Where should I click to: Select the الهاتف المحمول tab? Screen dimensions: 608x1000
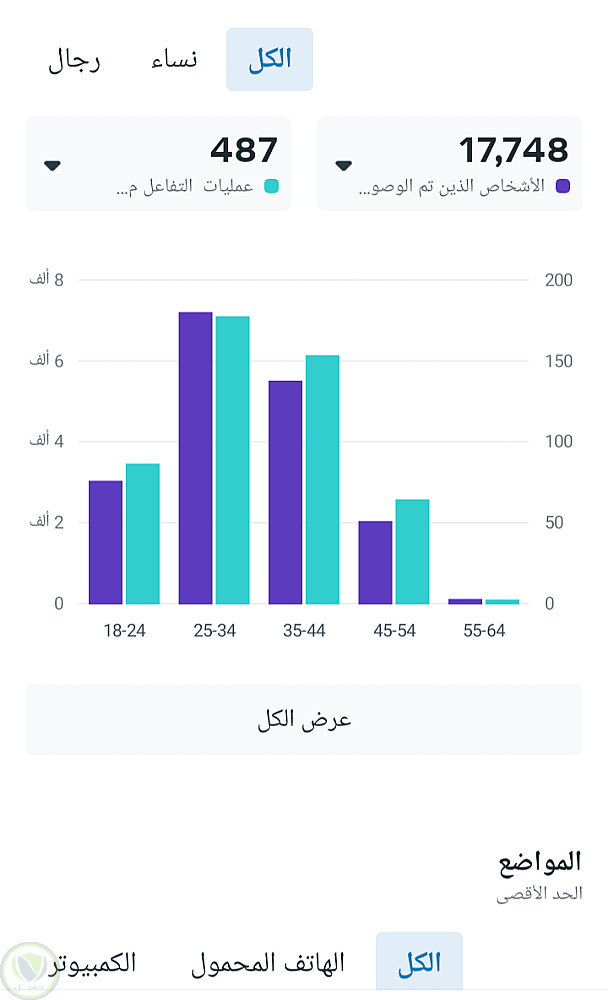pos(267,963)
